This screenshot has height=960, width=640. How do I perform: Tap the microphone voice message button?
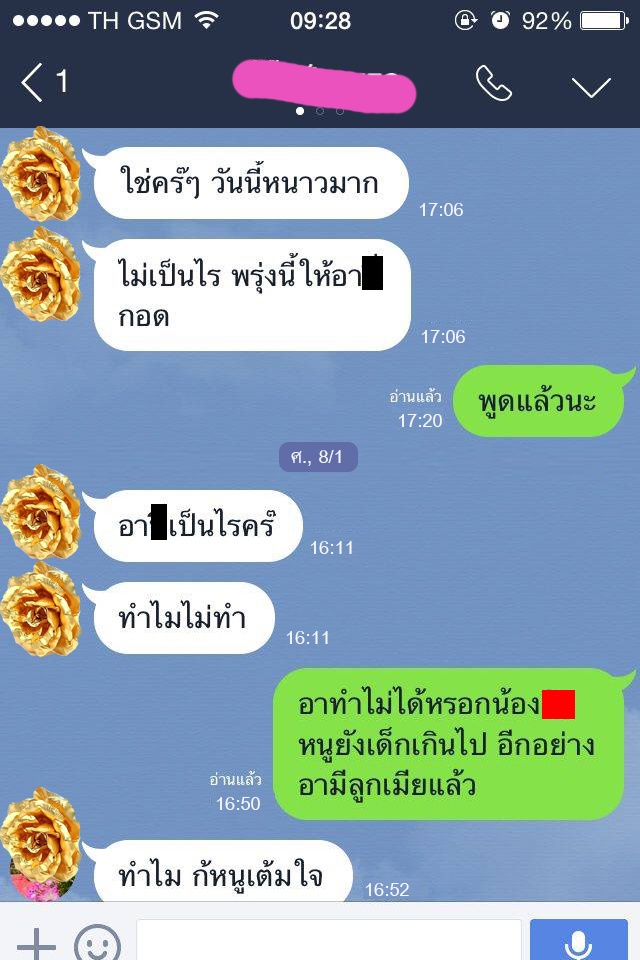(x=578, y=941)
